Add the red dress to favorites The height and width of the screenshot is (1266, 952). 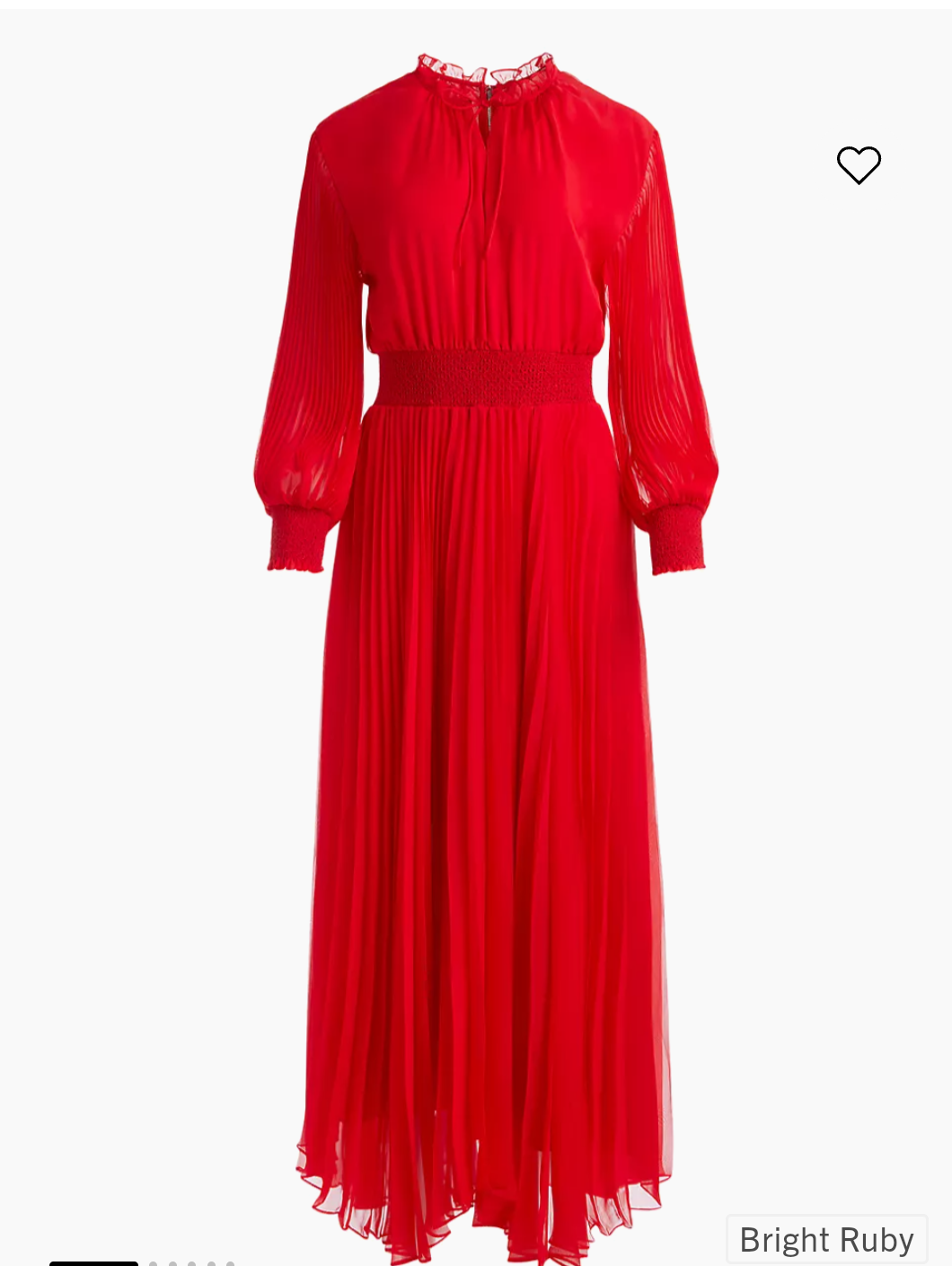(859, 165)
